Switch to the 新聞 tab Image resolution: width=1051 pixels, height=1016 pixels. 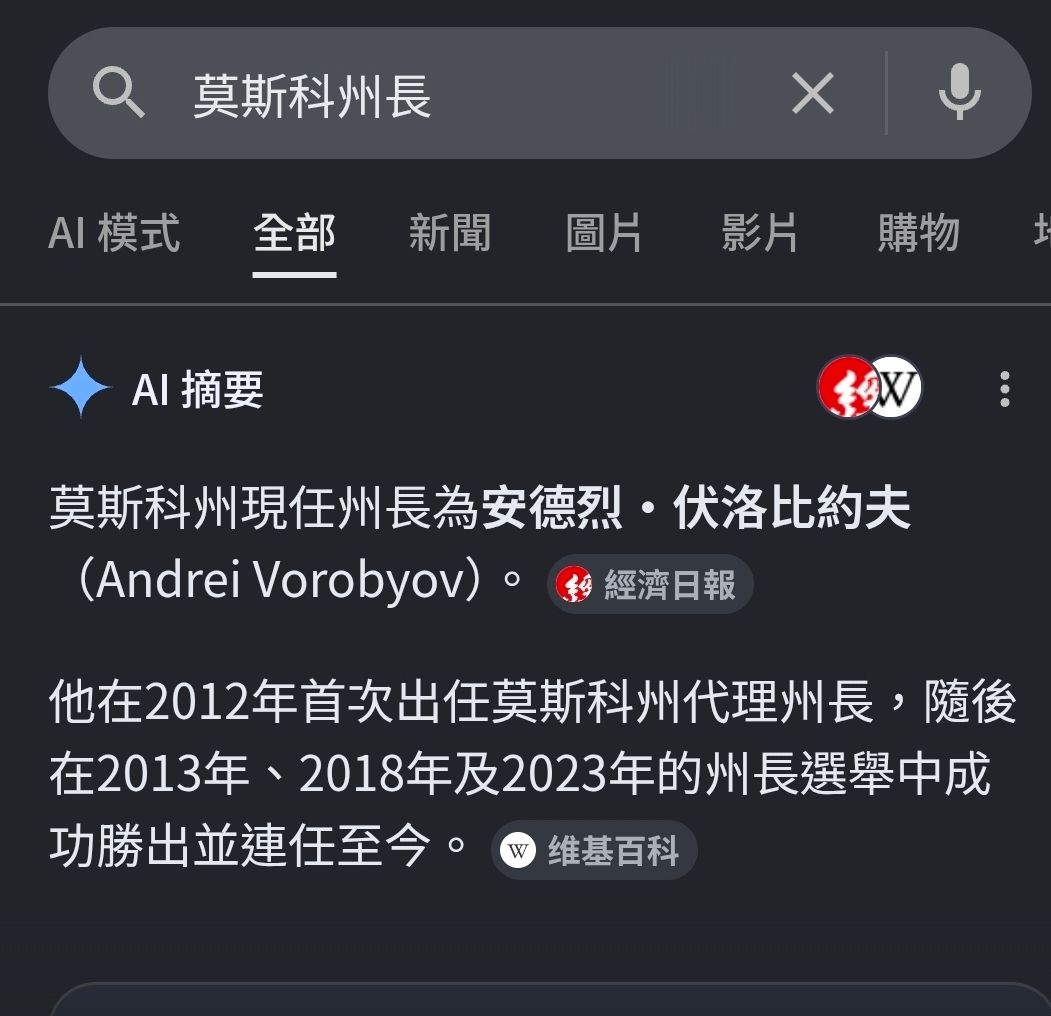coord(450,233)
